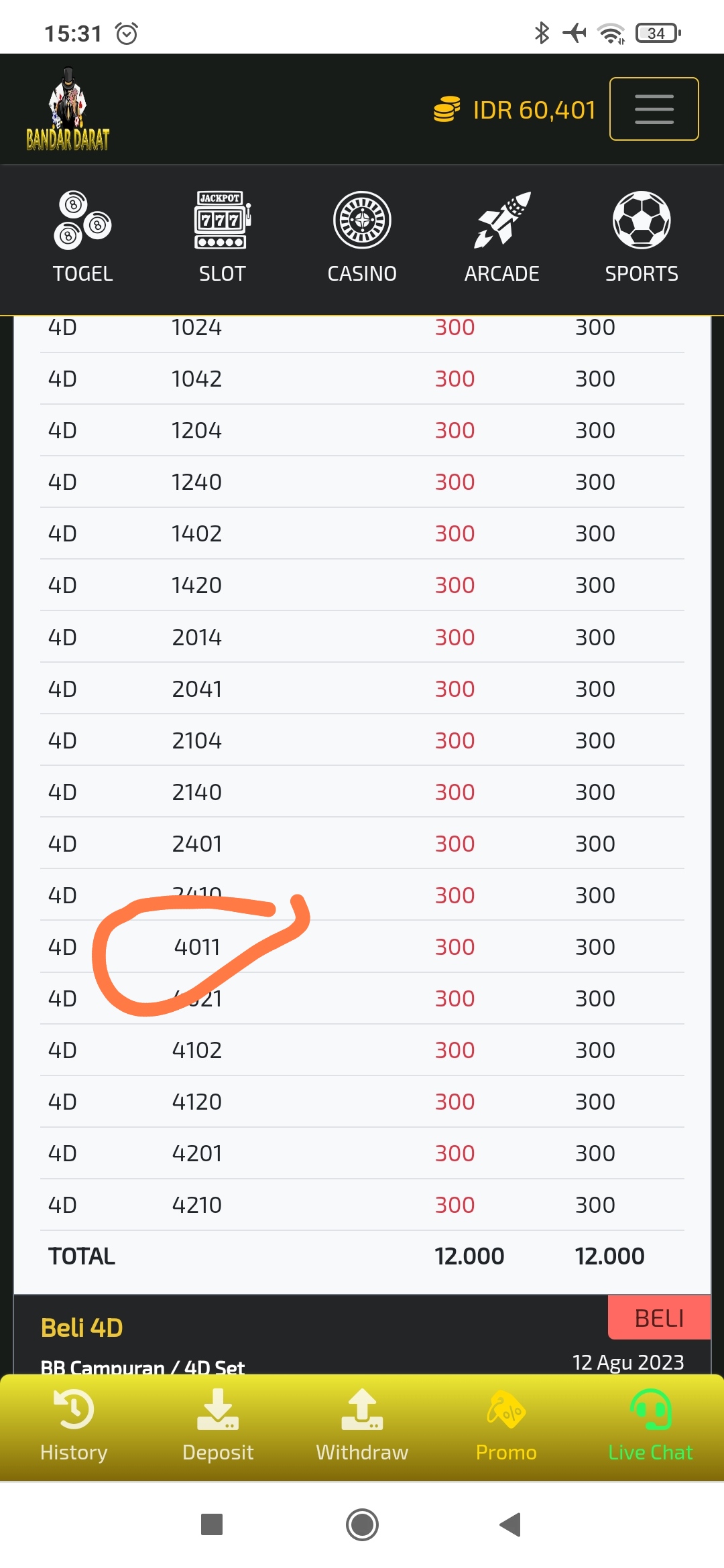This screenshot has height=1568, width=724.
Task: Go to the Bandar Darat logo home
Action: 68,109
